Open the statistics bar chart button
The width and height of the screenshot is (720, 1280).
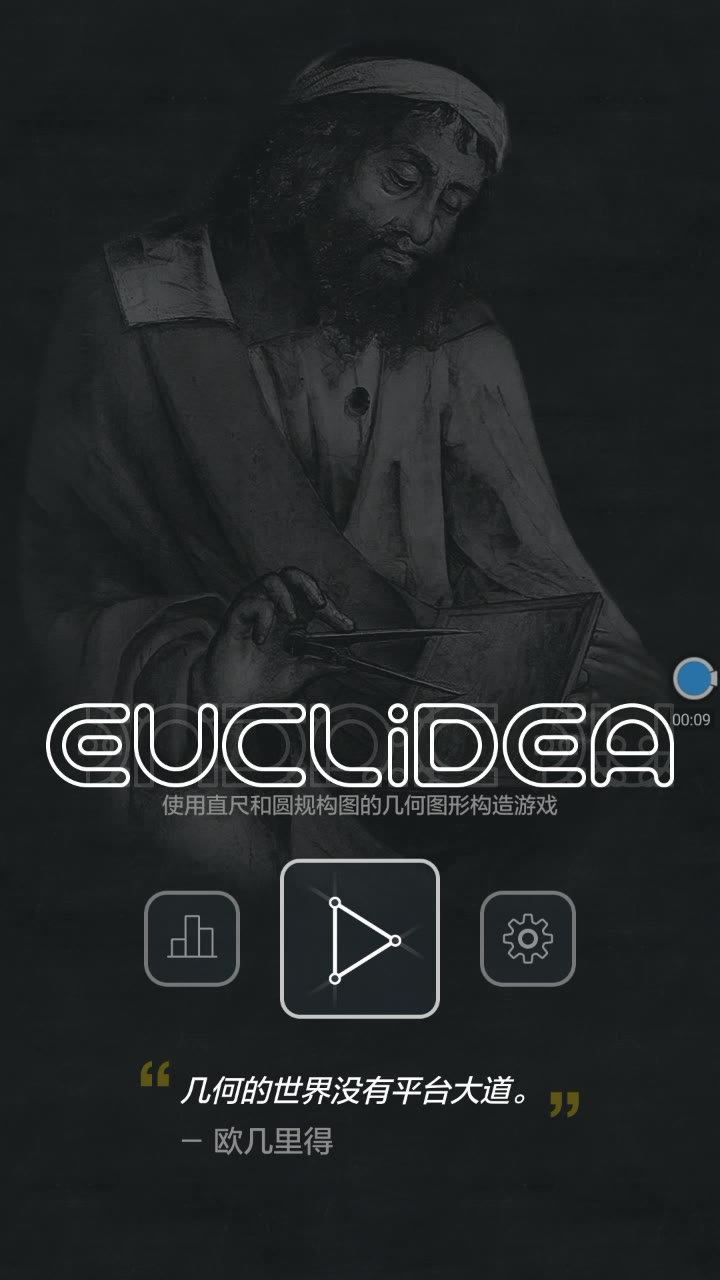tap(192, 938)
